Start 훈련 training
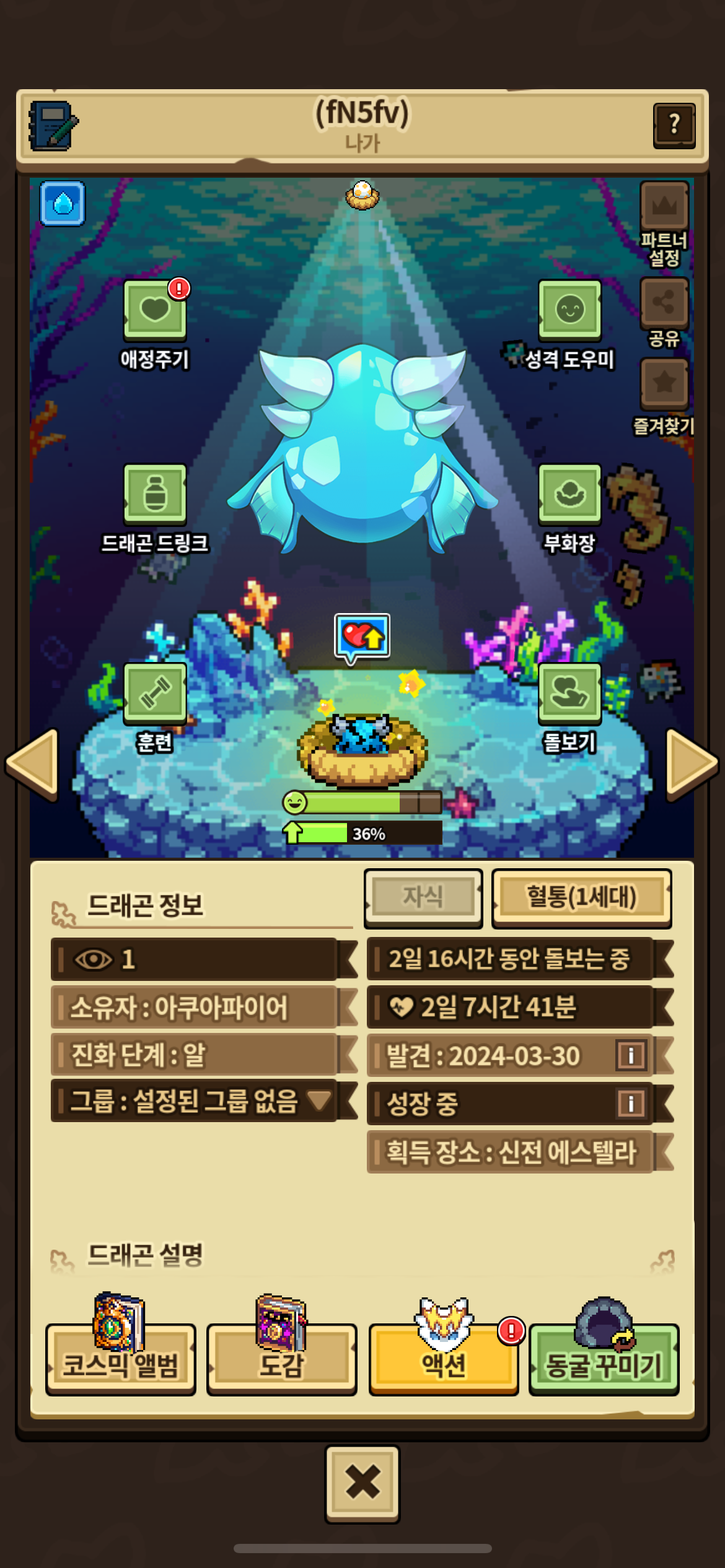The image size is (725, 1568). (154, 693)
